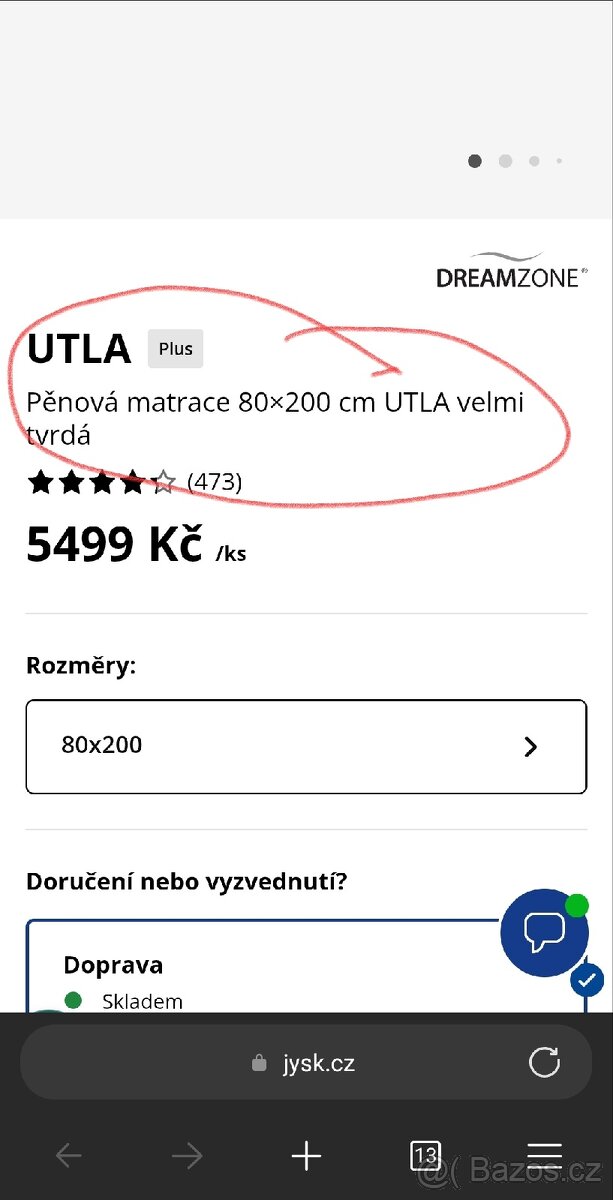Image resolution: width=613 pixels, height=1200 pixels.
Task: Open the 80x200 size selector
Action: pyautogui.click(x=306, y=746)
